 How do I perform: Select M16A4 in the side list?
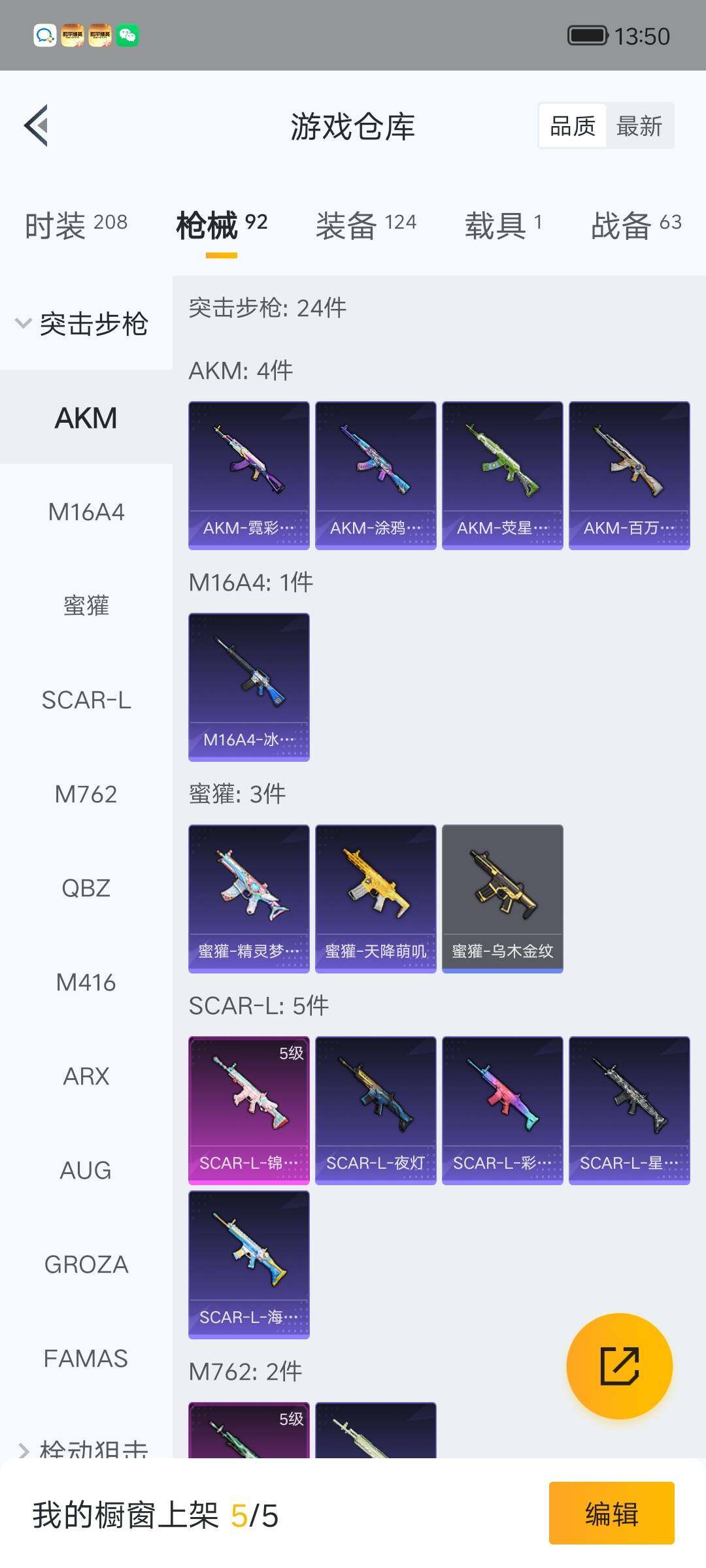[86, 512]
